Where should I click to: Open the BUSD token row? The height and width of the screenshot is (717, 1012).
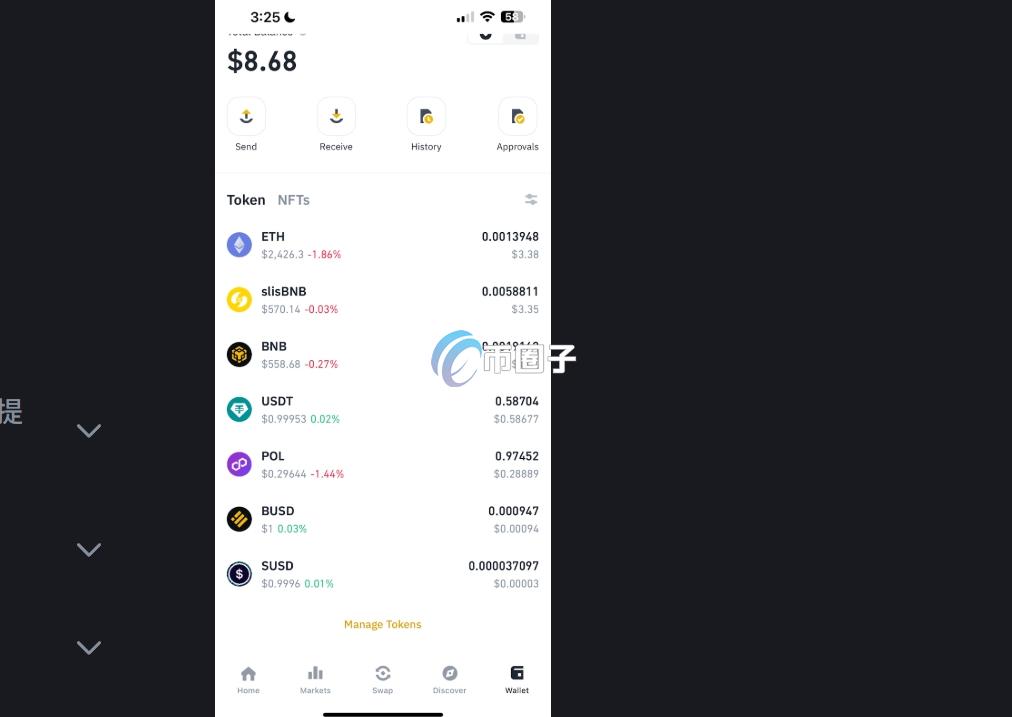point(382,519)
